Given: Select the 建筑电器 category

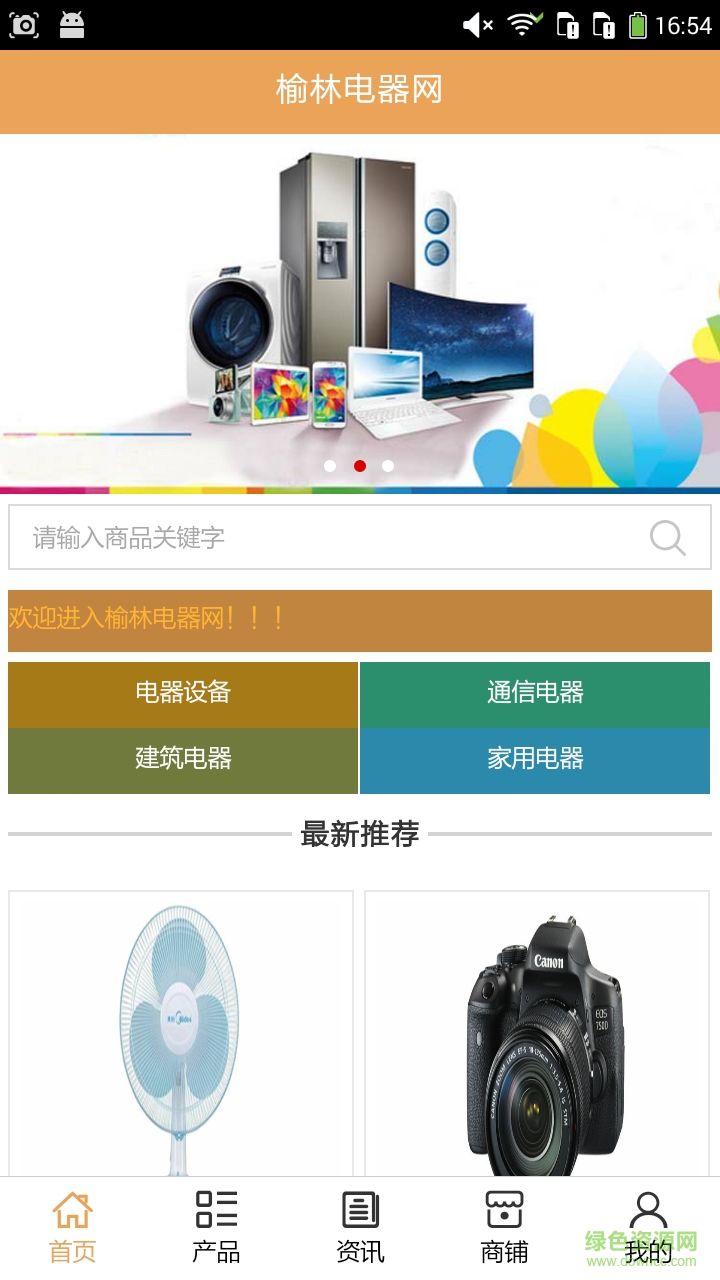Looking at the screenshot, I should tap(183, 760).
